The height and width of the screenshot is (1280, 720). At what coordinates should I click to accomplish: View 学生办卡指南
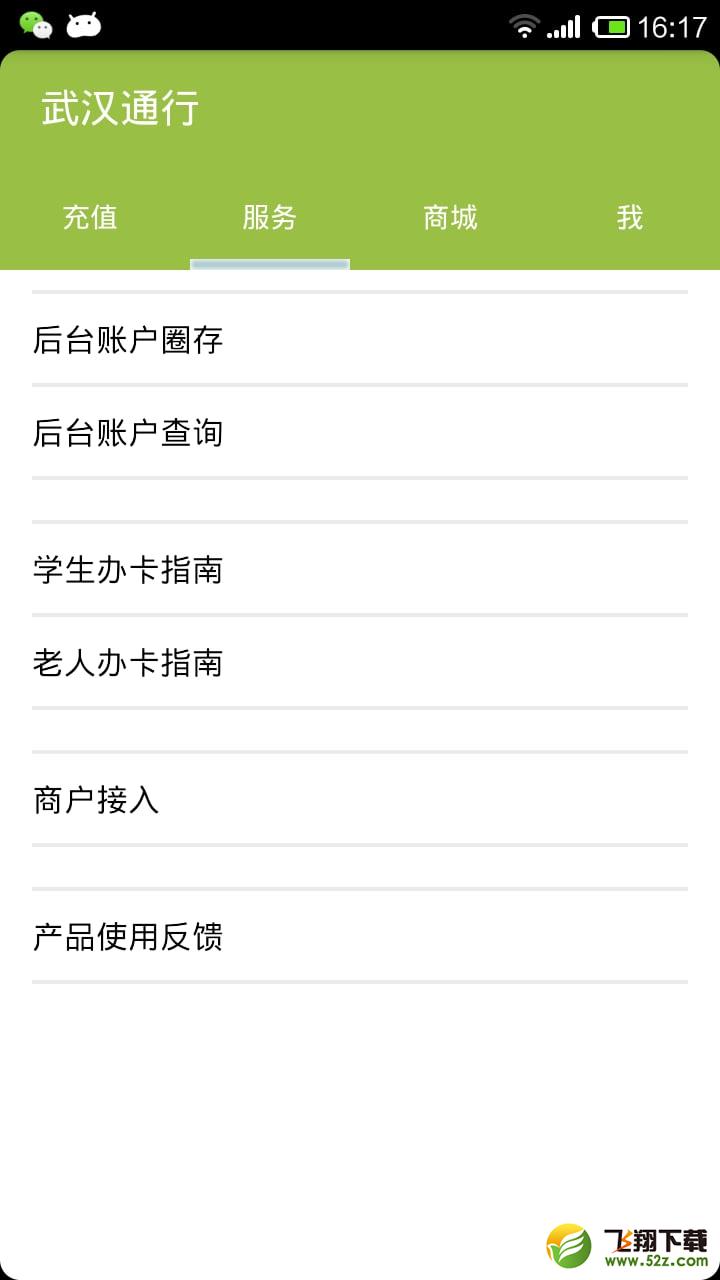point(360,570)
